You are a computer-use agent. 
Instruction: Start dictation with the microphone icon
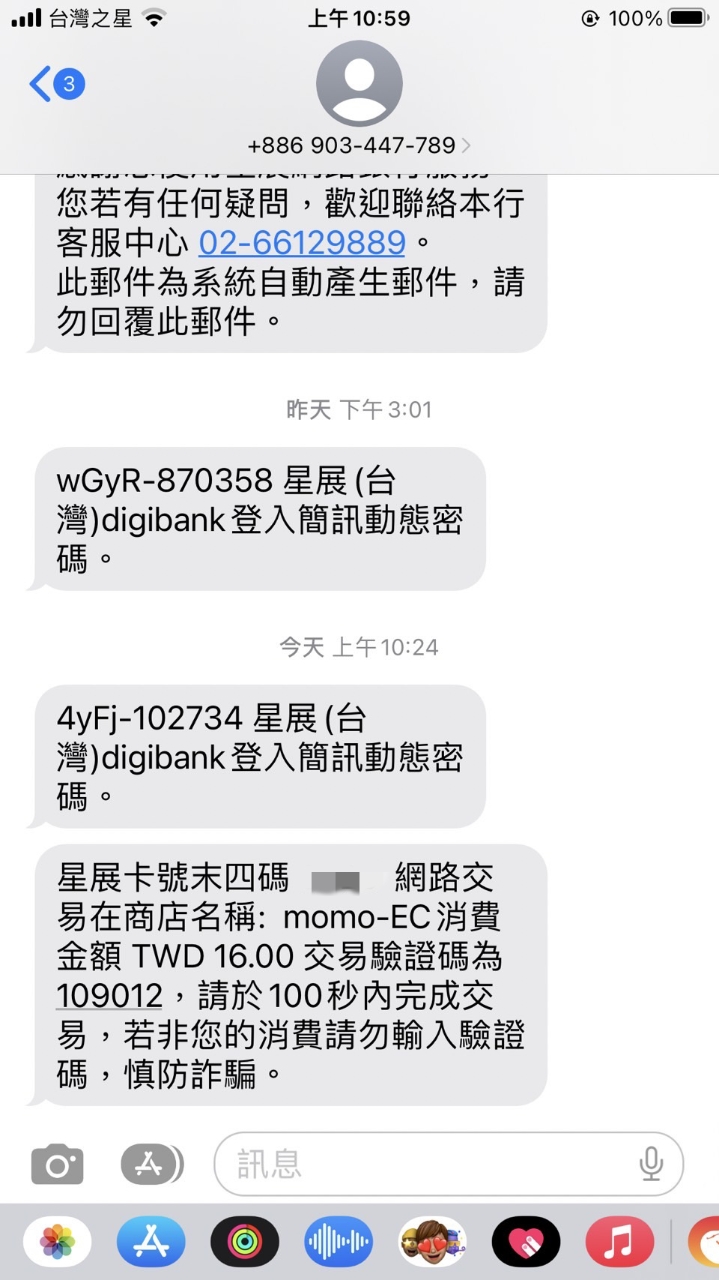651,1164
